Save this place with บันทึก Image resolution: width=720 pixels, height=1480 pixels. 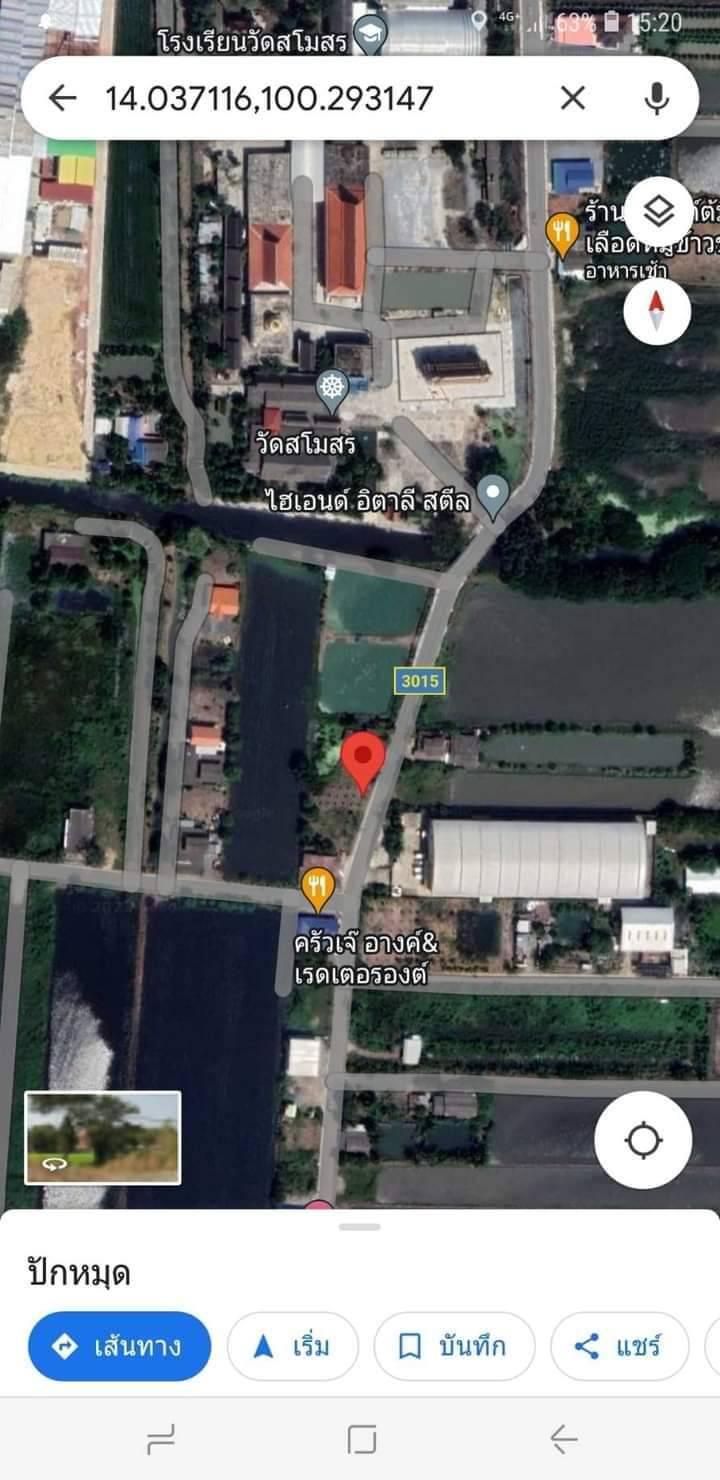[454, 1346]
